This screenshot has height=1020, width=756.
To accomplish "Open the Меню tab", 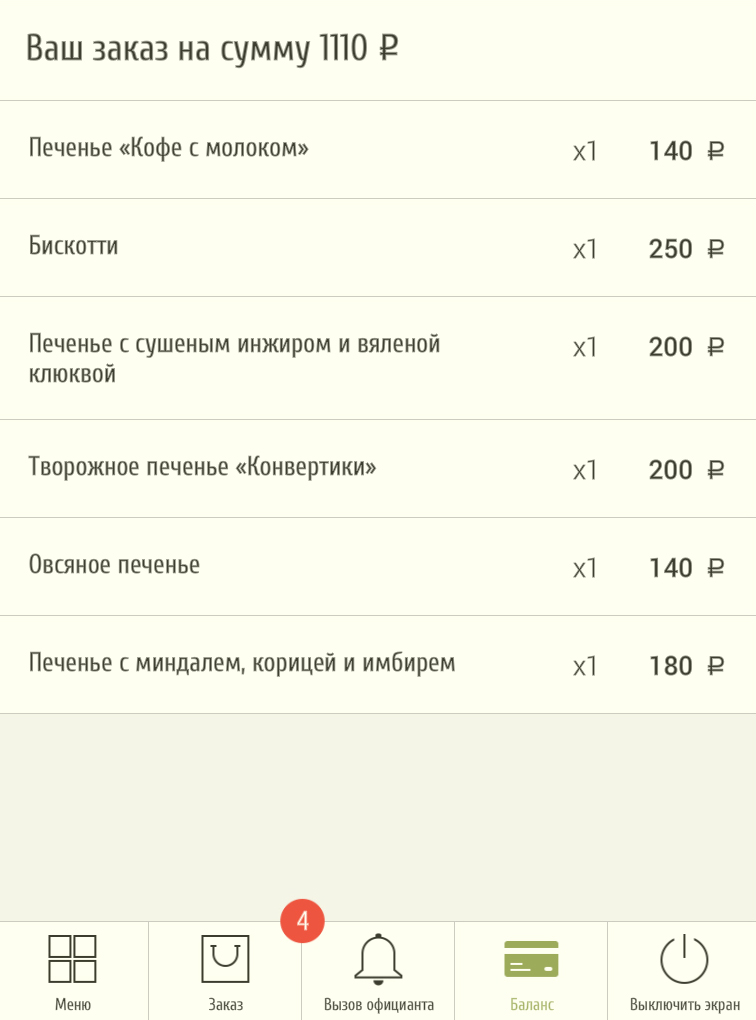I will [x=74, y=971].
